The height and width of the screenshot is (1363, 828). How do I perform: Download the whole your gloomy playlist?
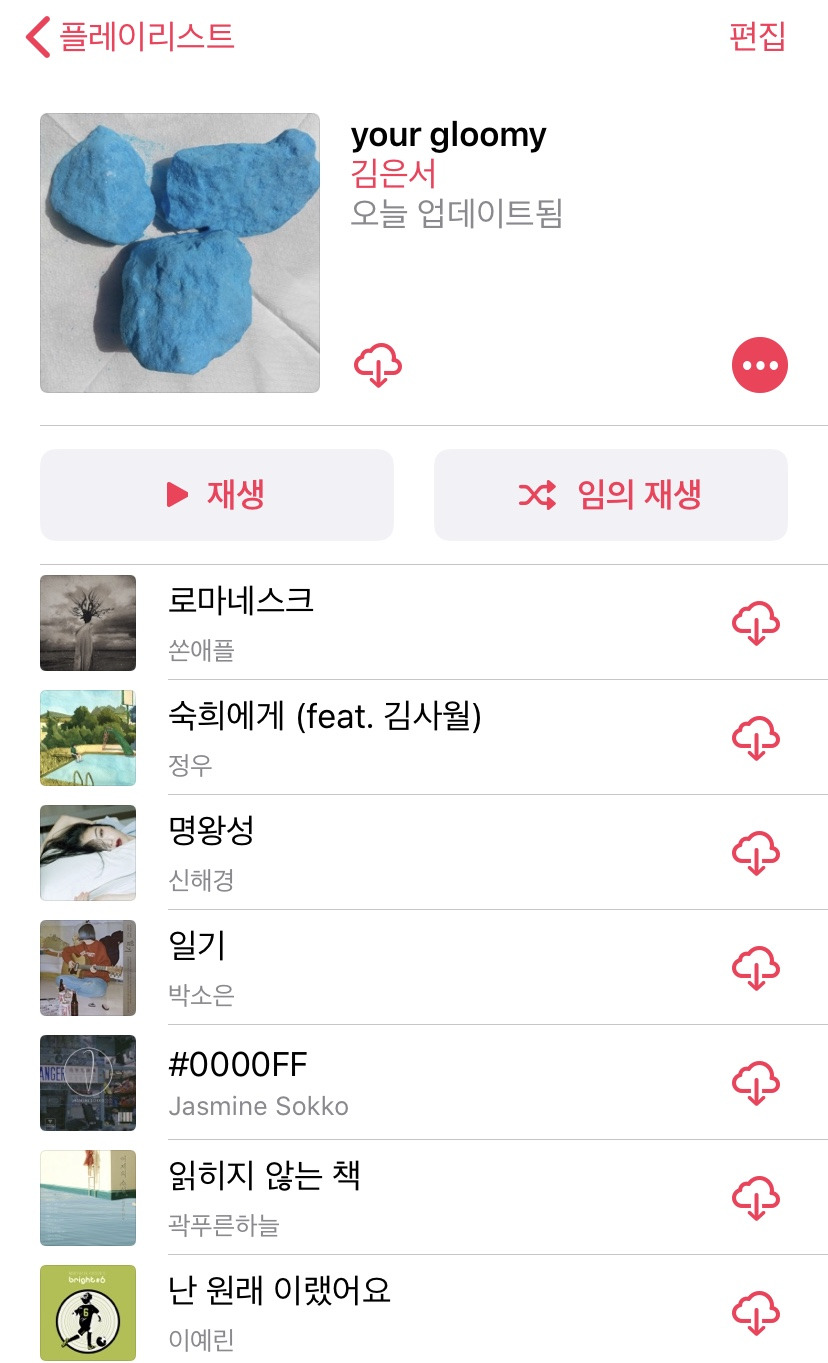pos(377,366)
